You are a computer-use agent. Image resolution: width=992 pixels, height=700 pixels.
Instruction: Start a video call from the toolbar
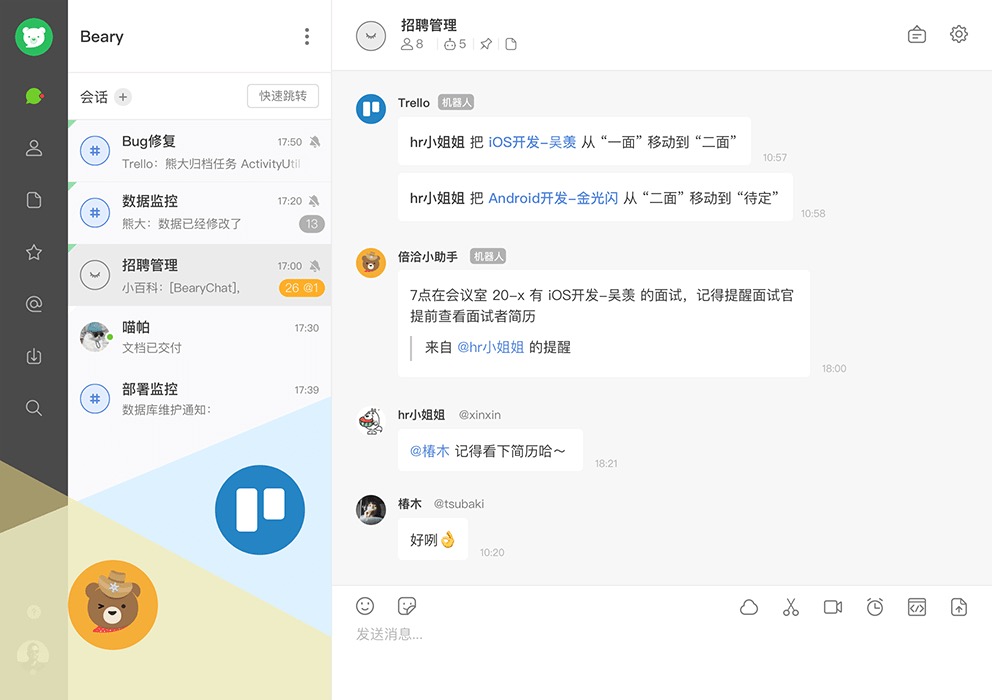pyautogui.click(x=833, y=607)
